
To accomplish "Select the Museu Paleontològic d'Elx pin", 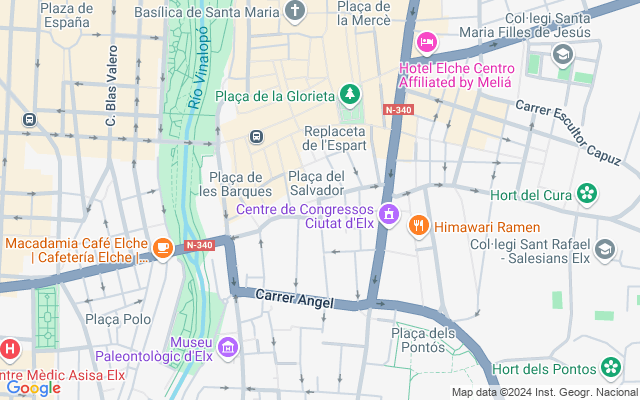I will [228, 348].
